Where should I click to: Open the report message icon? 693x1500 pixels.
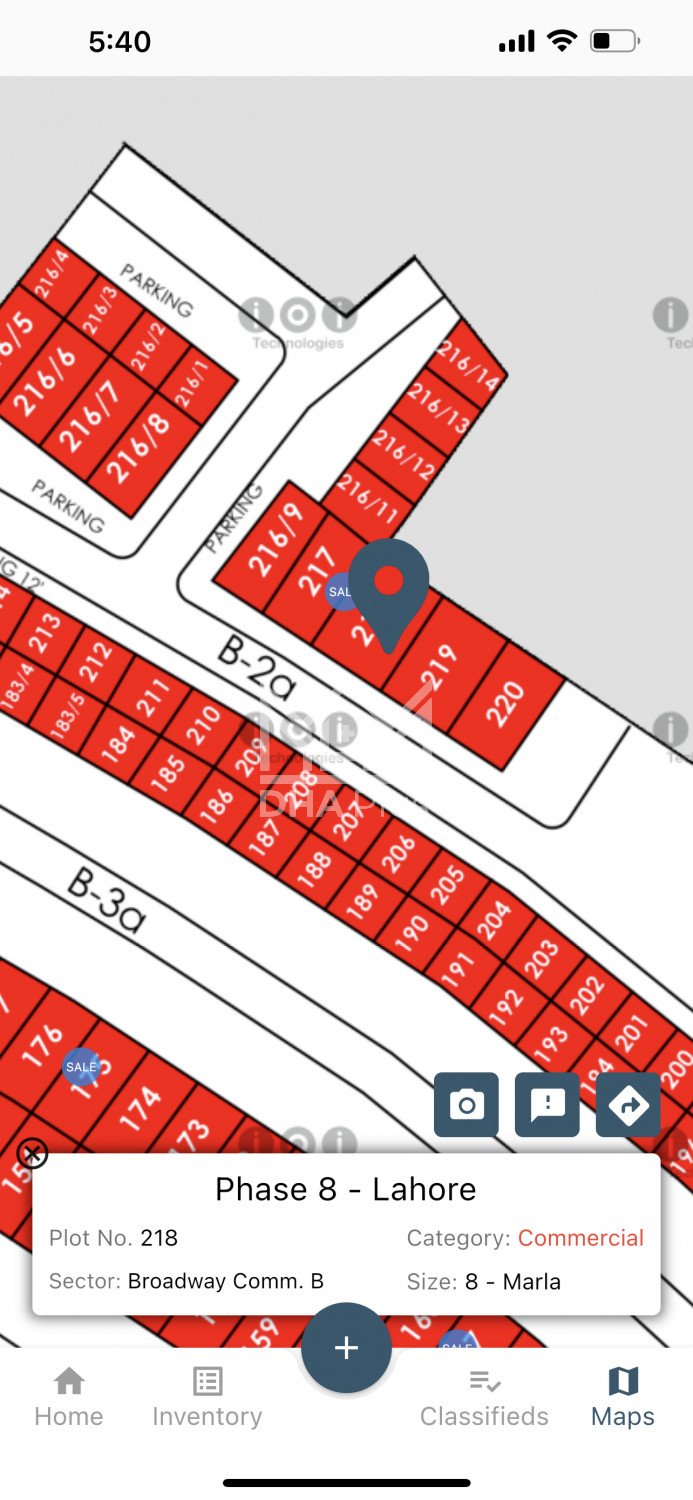[547, 1105]
